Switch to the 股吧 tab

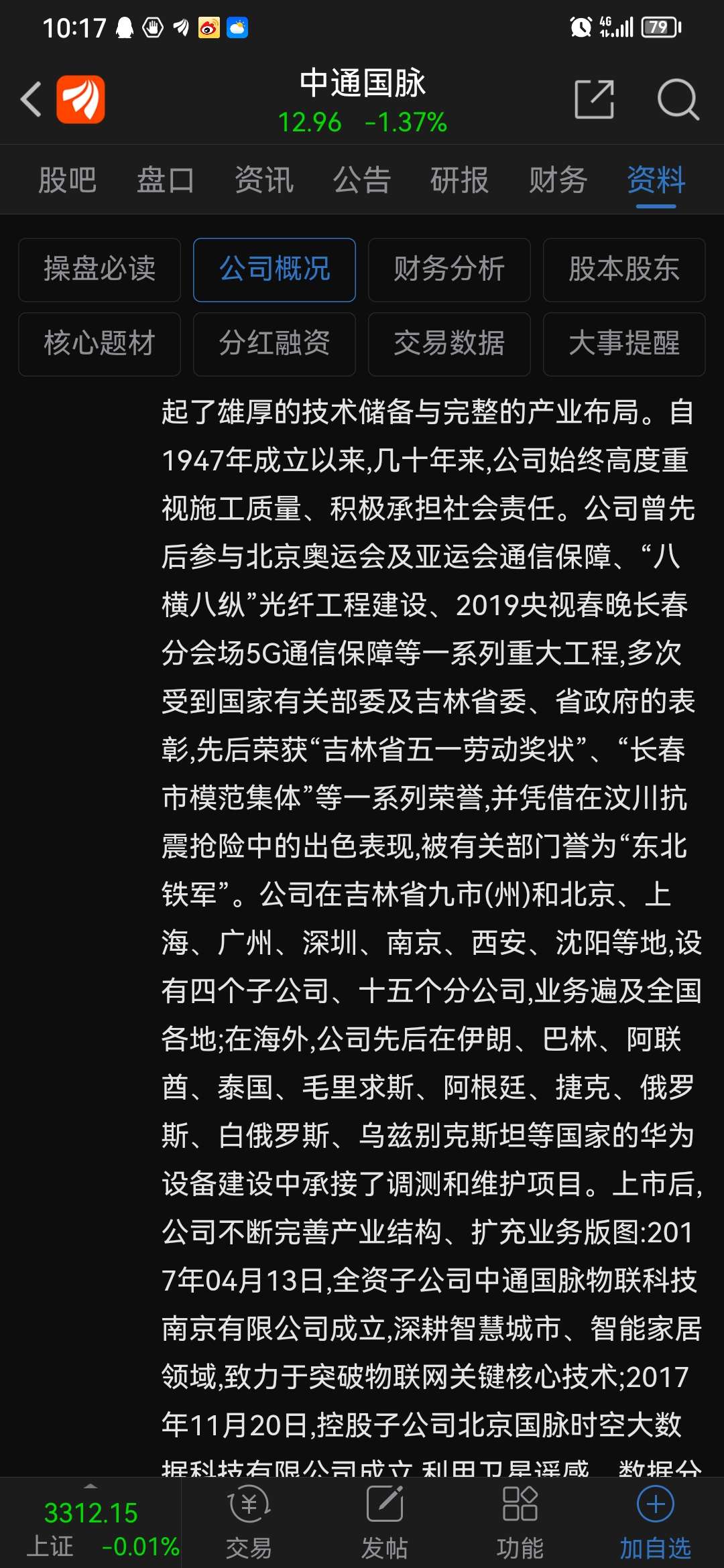[68, 180]
